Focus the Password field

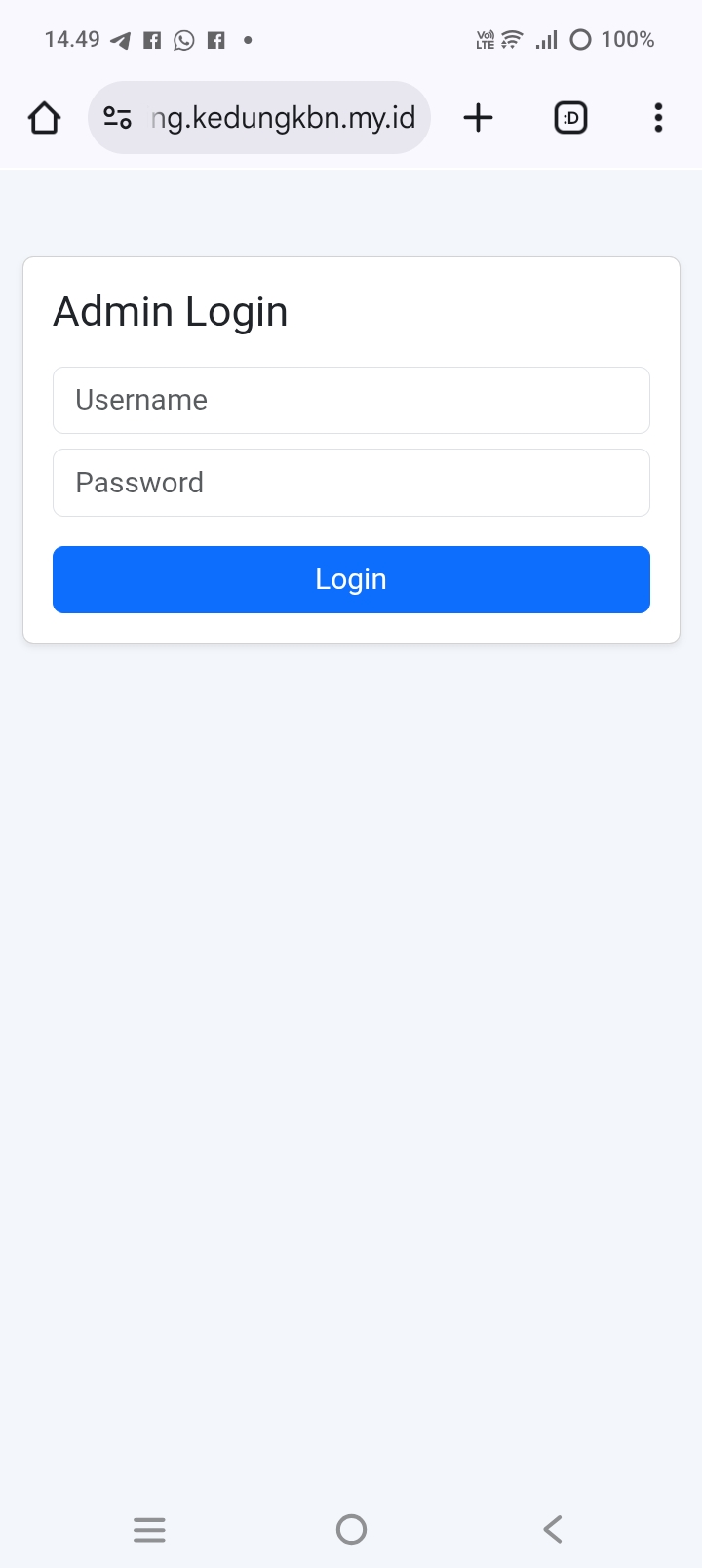351,483
